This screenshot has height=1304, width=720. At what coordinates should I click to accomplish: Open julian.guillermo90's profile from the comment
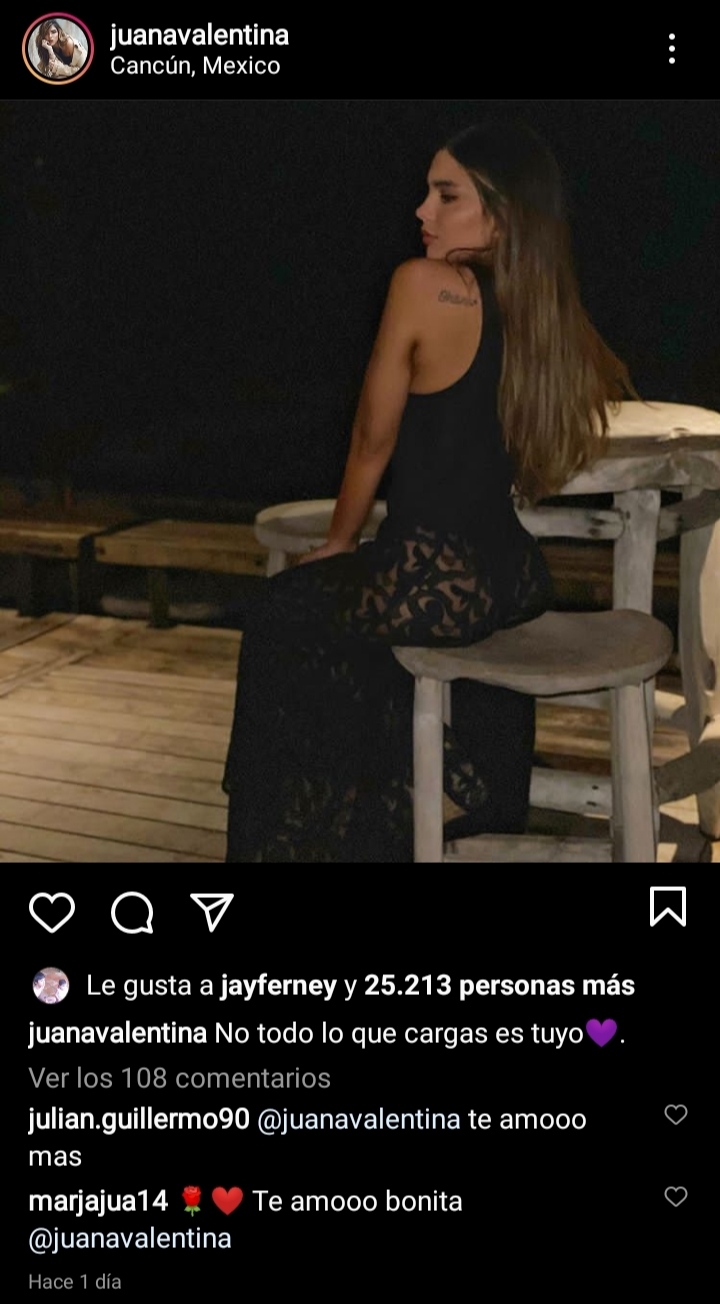[138, 1120]
